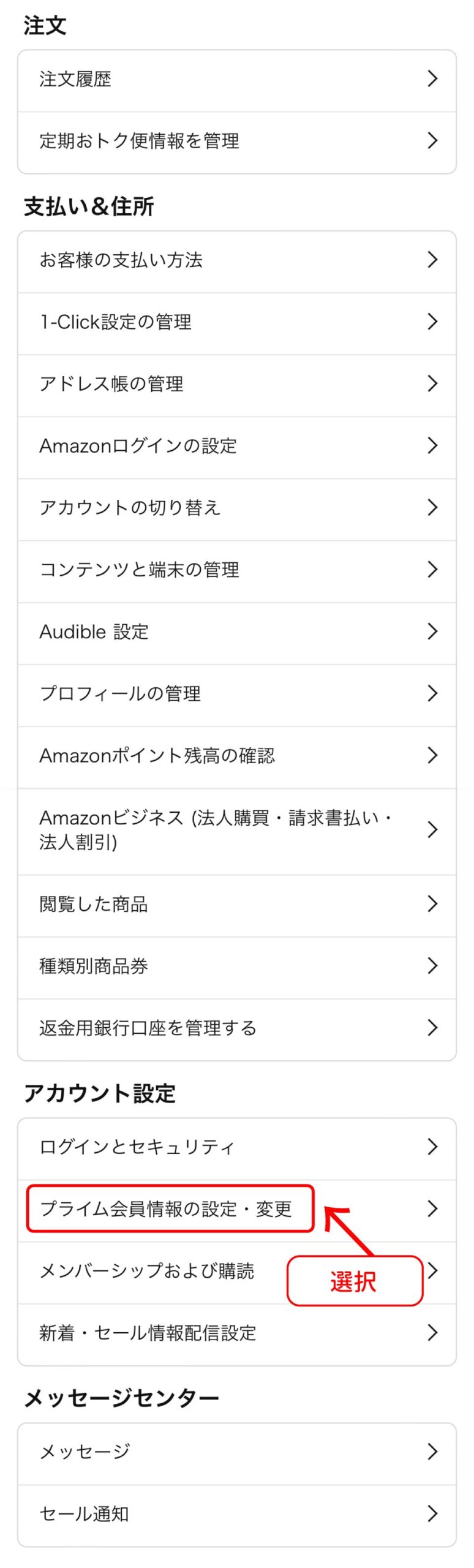Open メッセージ in message center
Viewport: 474px width, 1568px height.
(236, 1452)
